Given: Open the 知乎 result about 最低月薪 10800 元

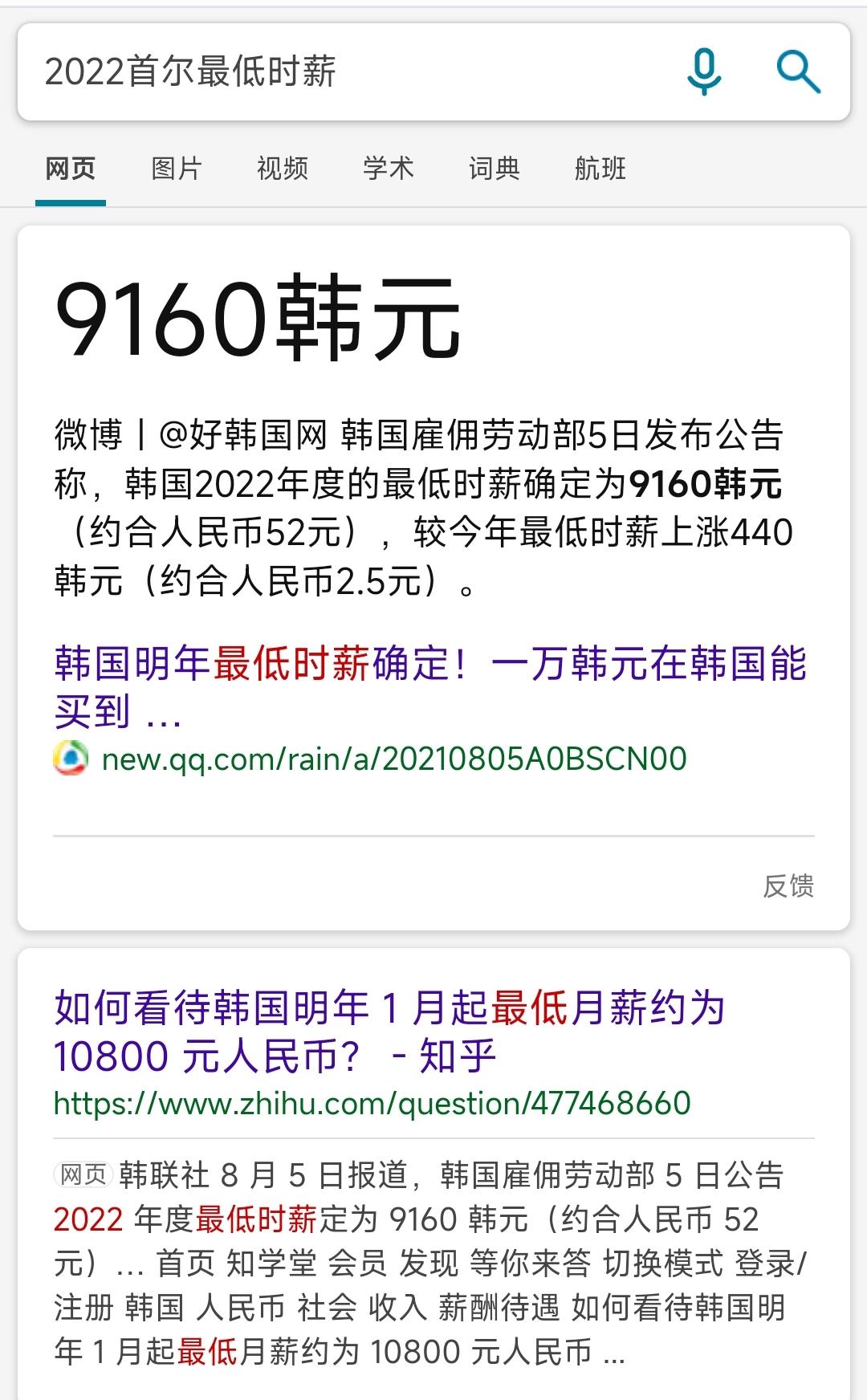Looking at the screenshot, I should pyautogui.click(x=389, y=1032).
